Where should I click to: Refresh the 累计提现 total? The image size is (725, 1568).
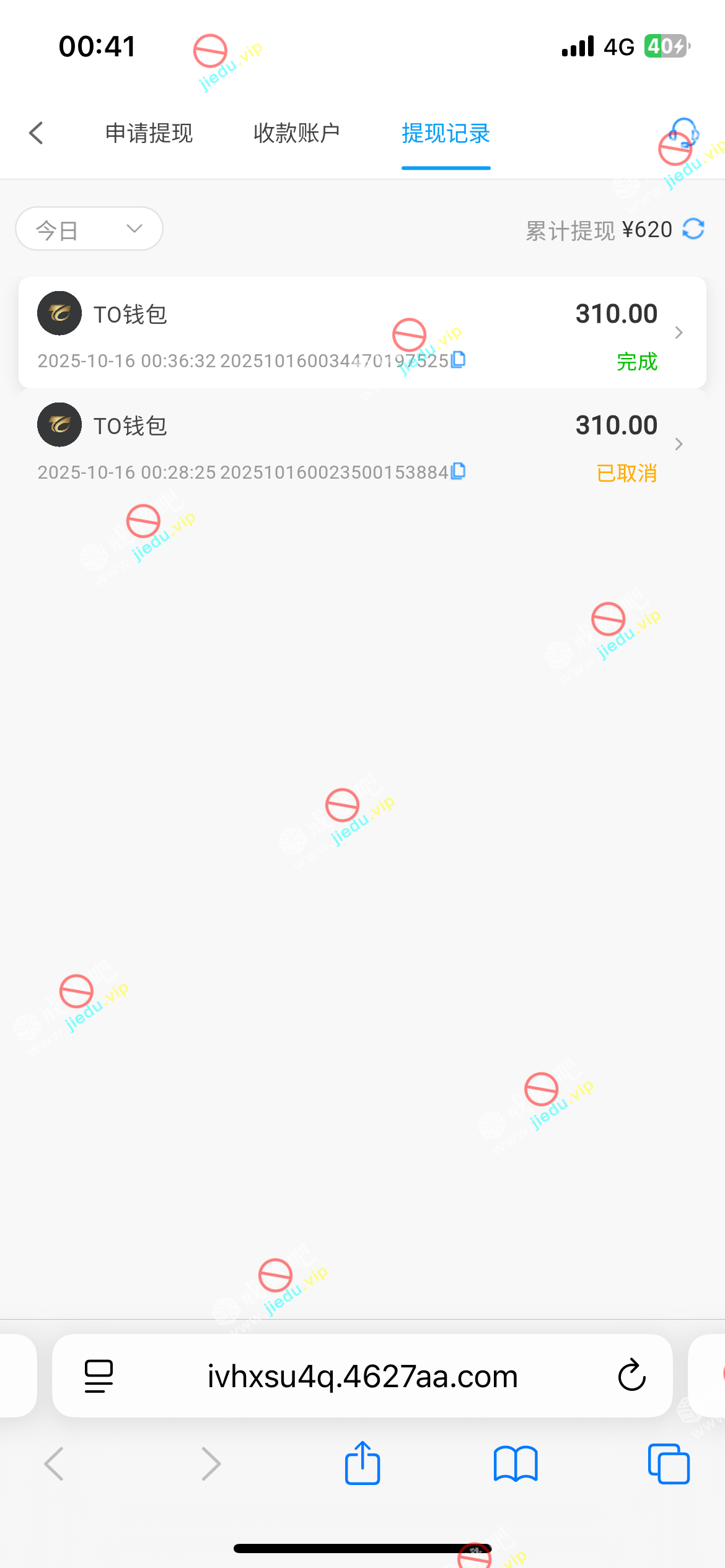pos(693,229)
